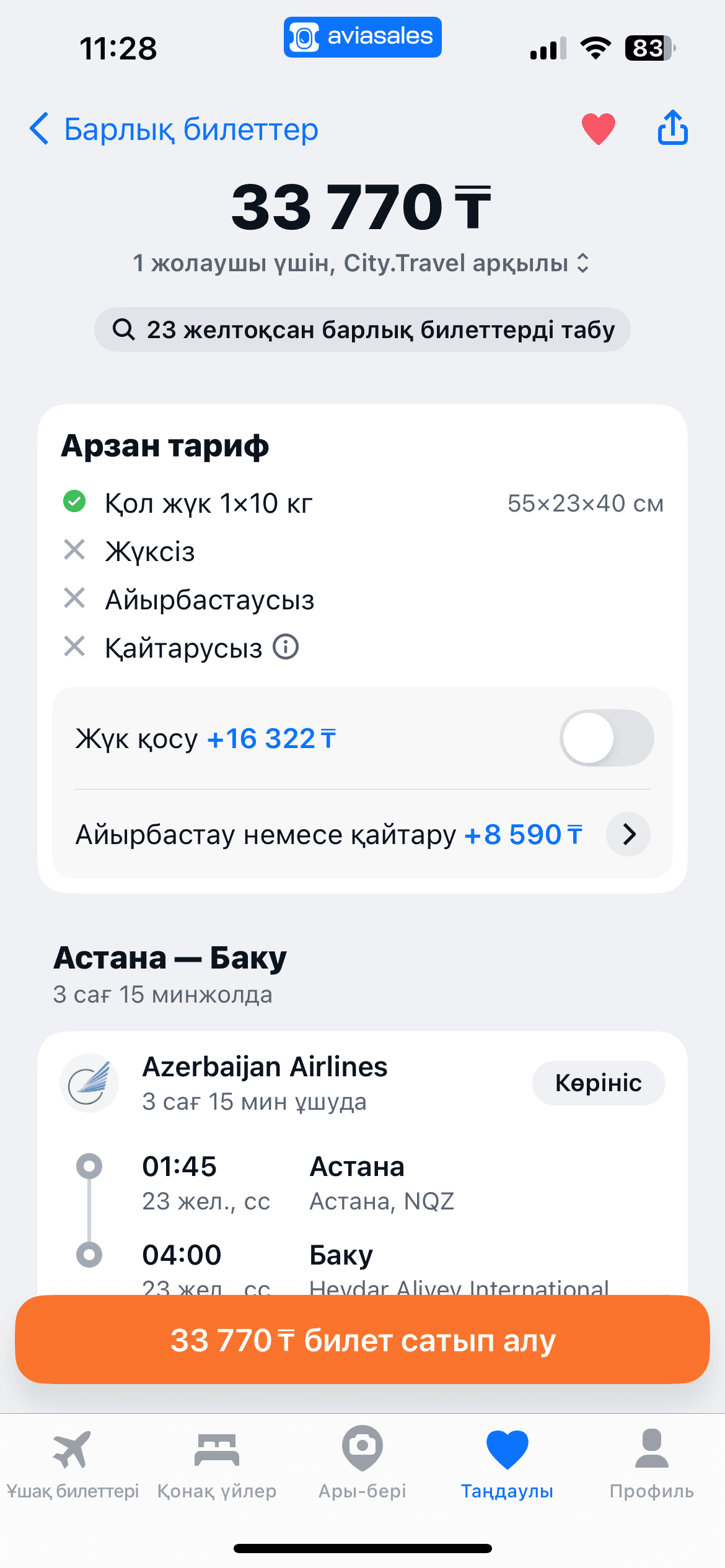Share this ticket
725x1568 pixels.
(x=672, y=128)
